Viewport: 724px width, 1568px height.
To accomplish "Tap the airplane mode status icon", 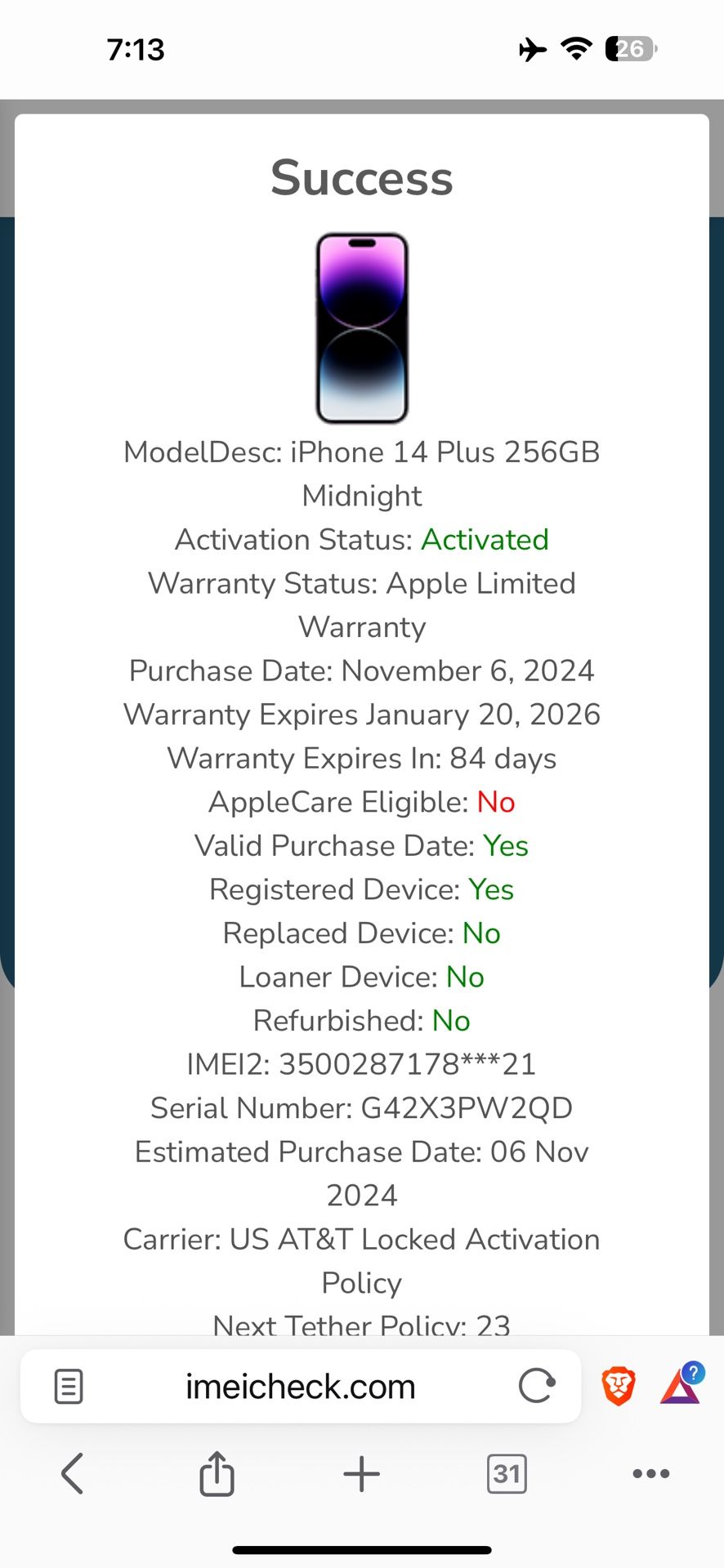I will tap(532, 49).
